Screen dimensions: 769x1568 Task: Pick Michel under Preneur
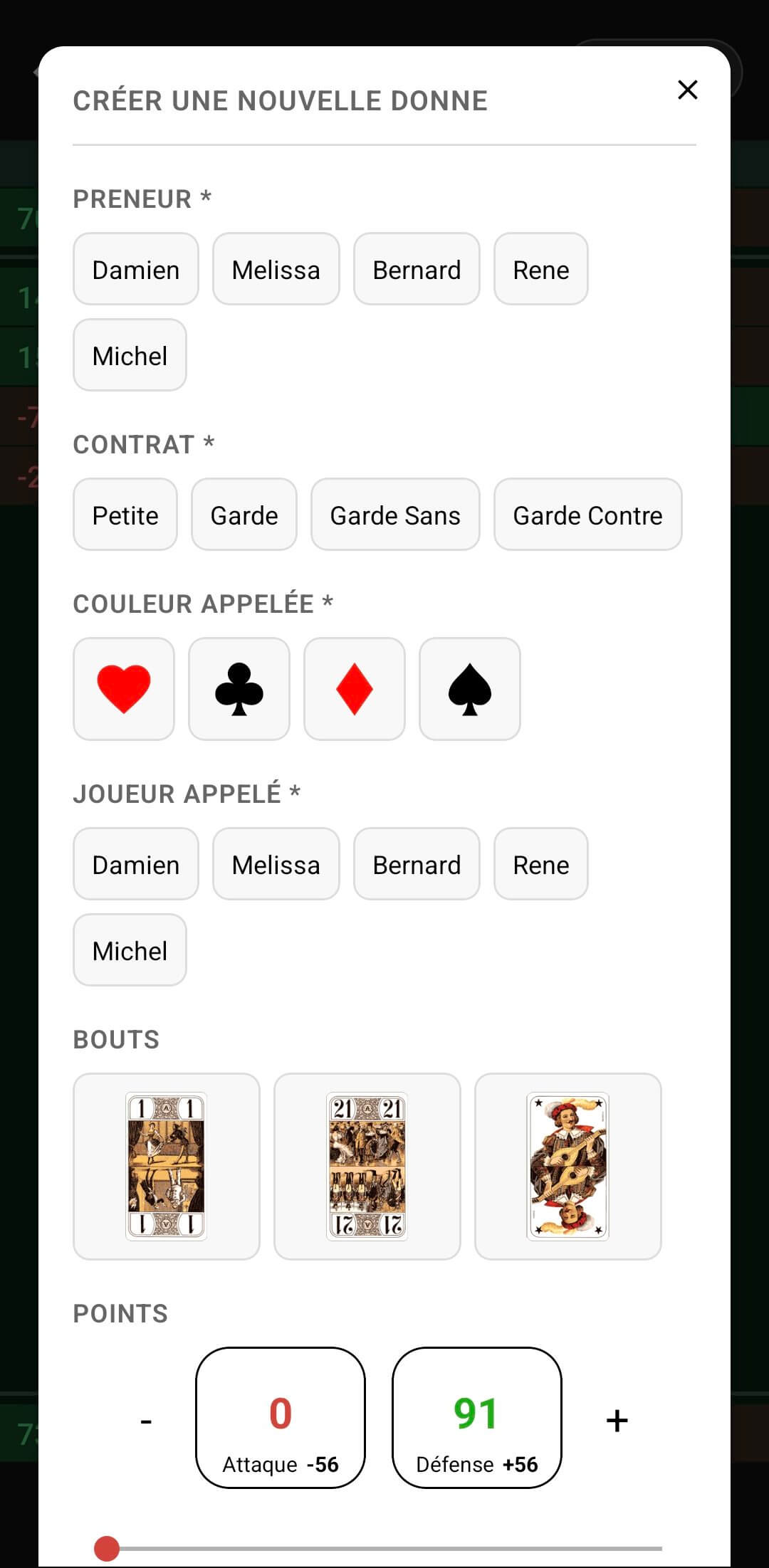(130, 355)
